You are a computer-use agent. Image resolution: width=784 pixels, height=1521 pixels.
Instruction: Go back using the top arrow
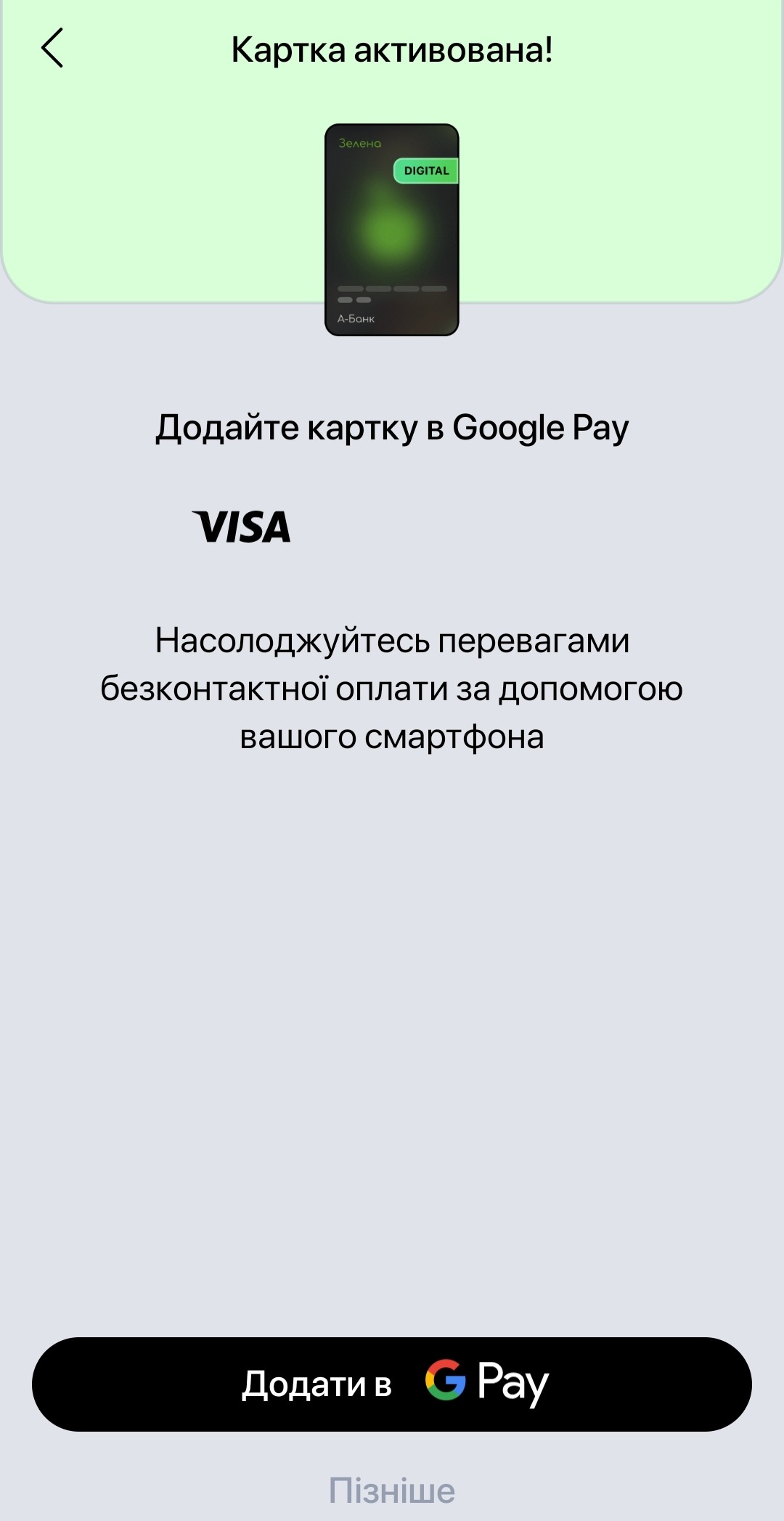pyautogui.click(x=52, y=48)
